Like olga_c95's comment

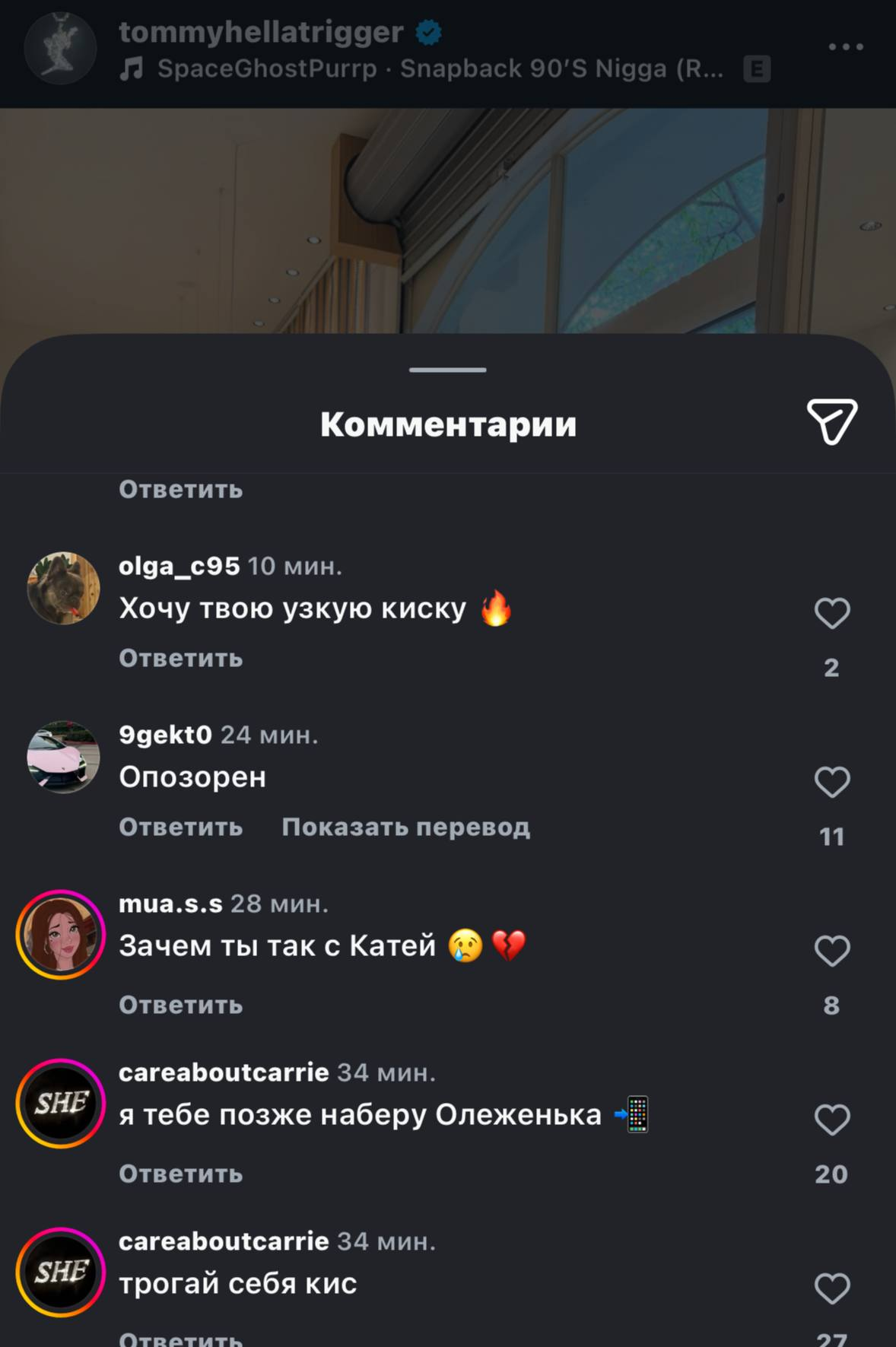click(x=831, y=613)
